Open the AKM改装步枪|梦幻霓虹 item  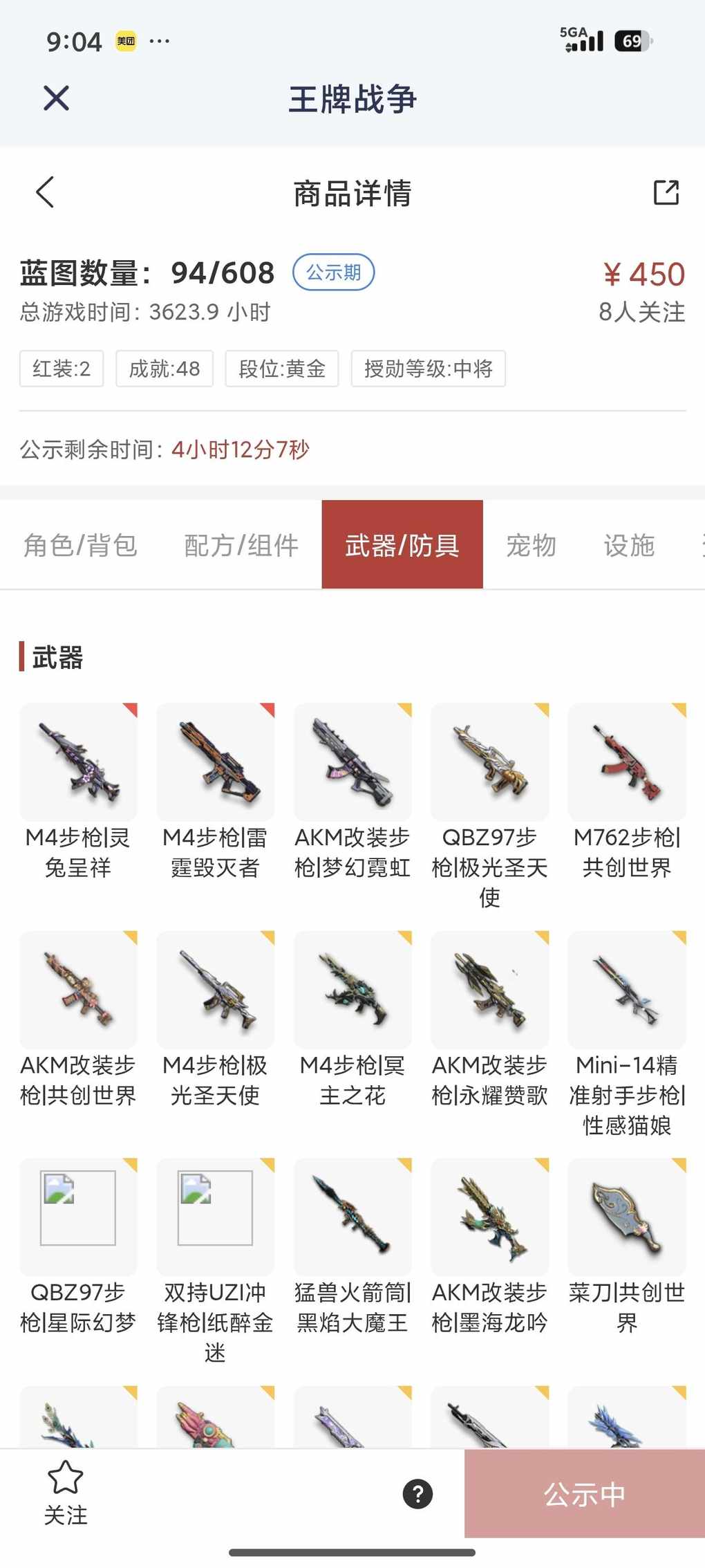(x=352, y=763)
